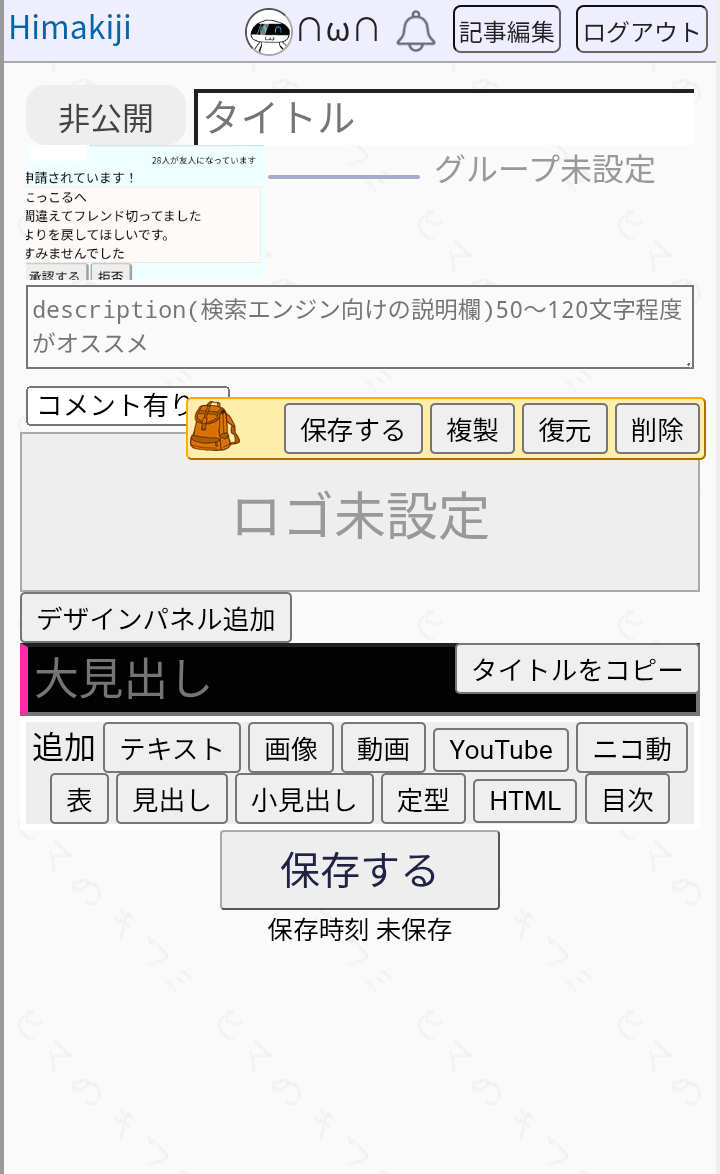Viewport: 720px width, 1174px height.
Task: Tap the large 保存する button at bottom
Action: [x=359, y=870]
